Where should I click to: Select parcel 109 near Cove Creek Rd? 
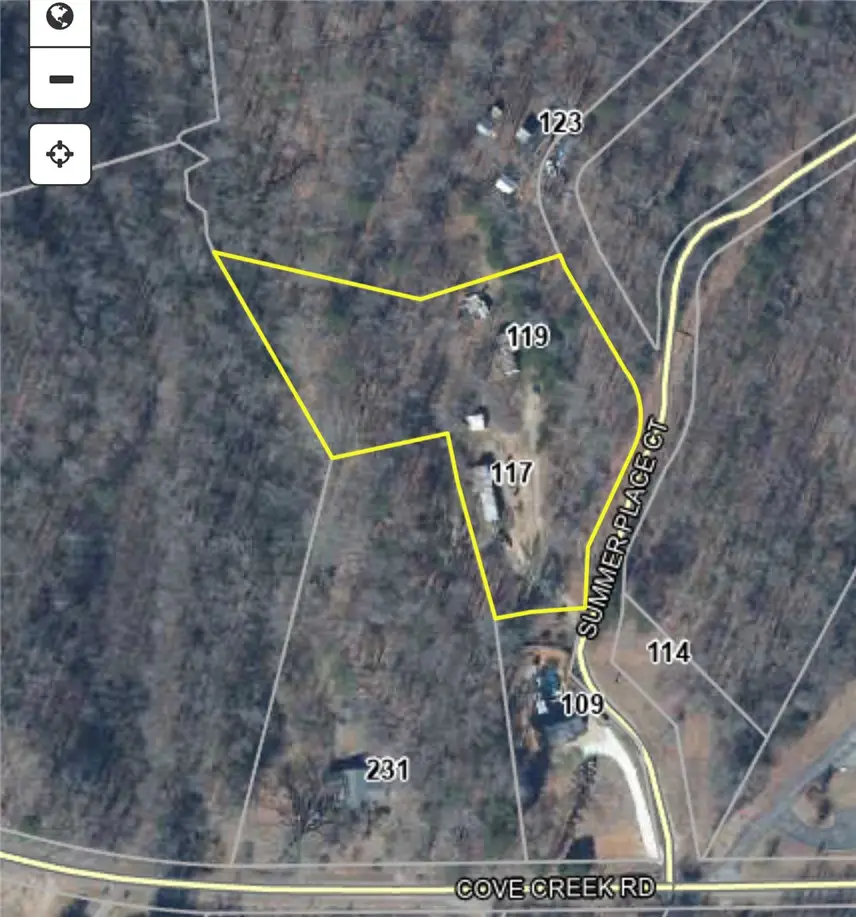584,705
